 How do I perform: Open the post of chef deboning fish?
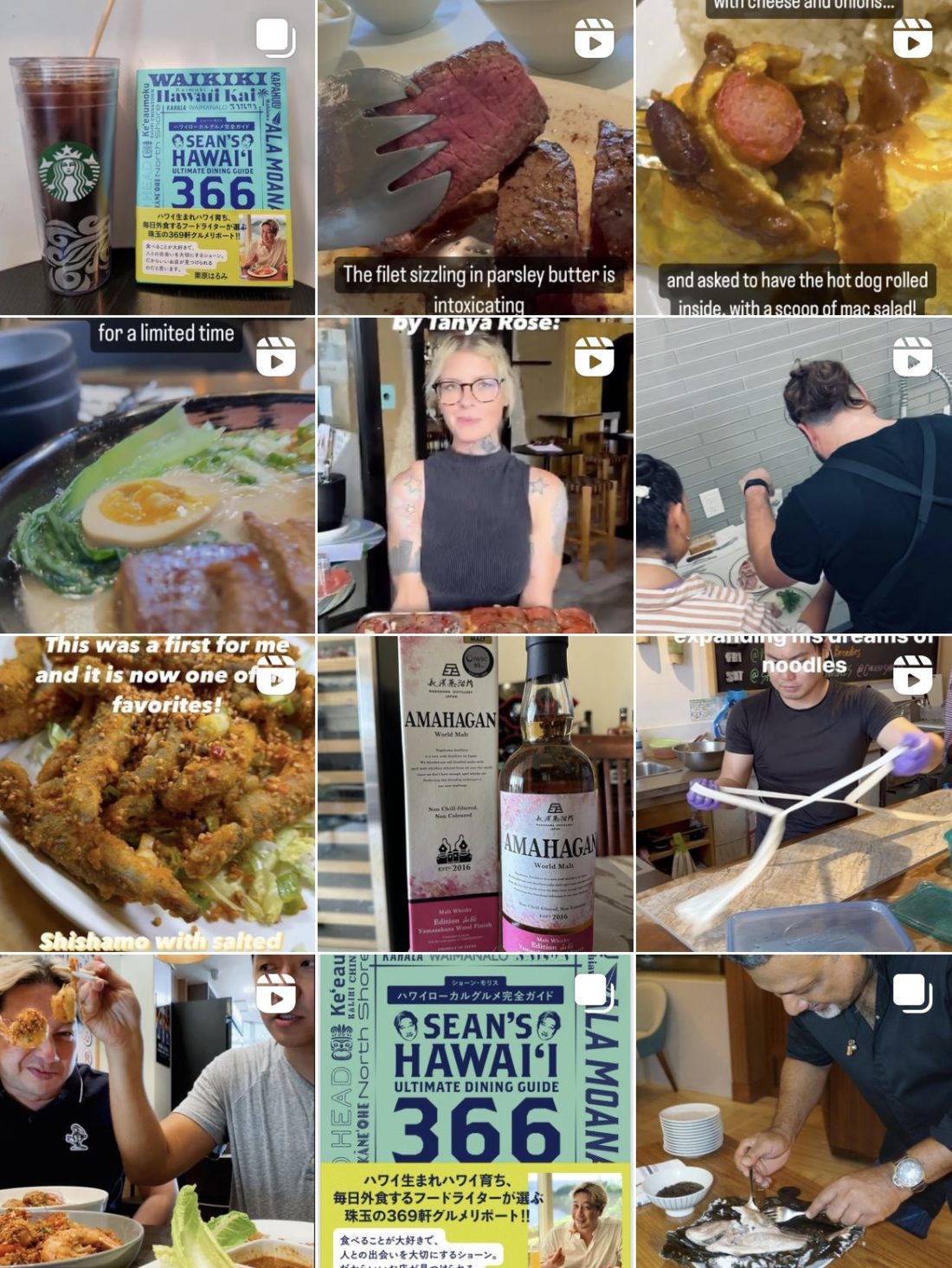(794, 1111)
